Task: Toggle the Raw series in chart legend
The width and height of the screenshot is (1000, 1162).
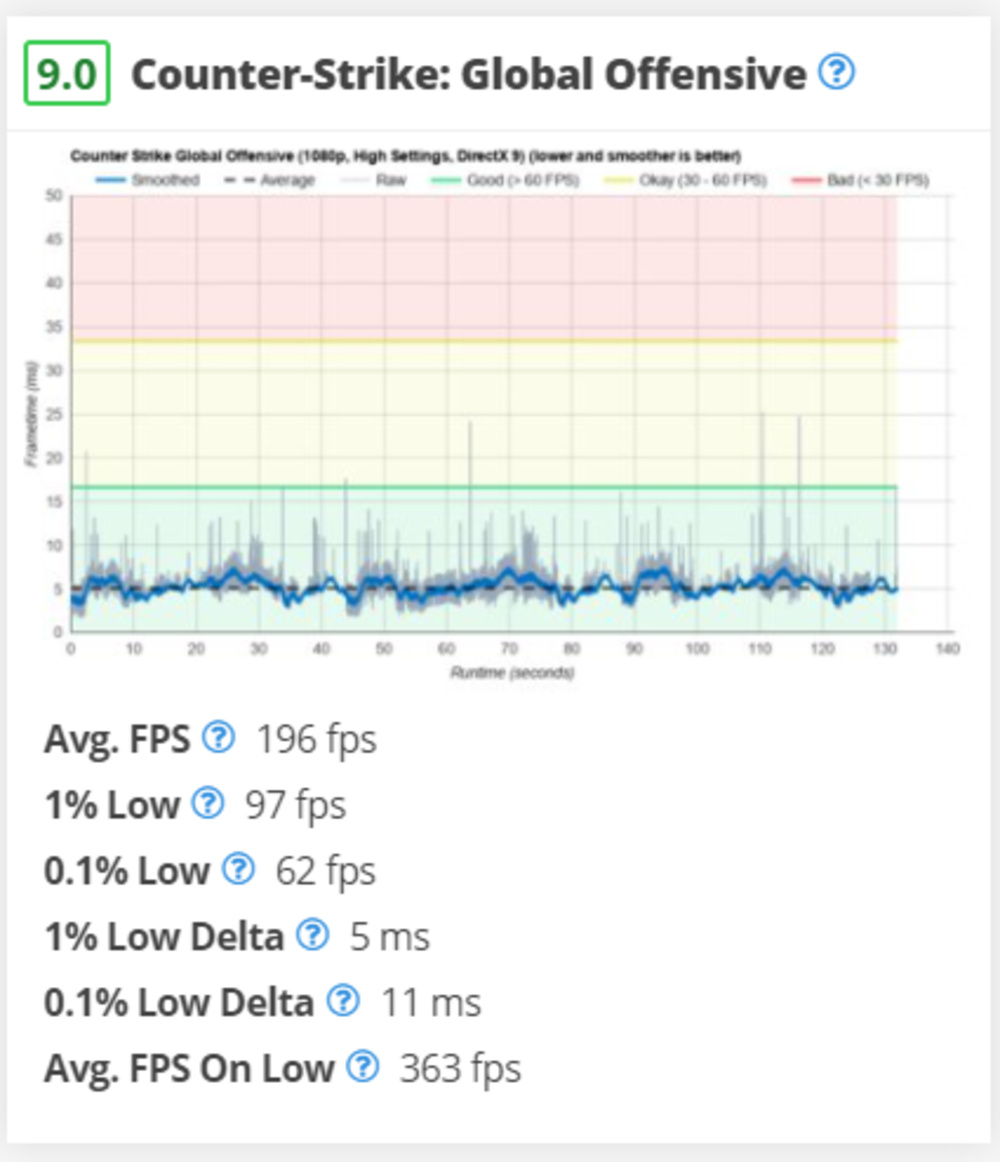Action: [x=374, y=180]
